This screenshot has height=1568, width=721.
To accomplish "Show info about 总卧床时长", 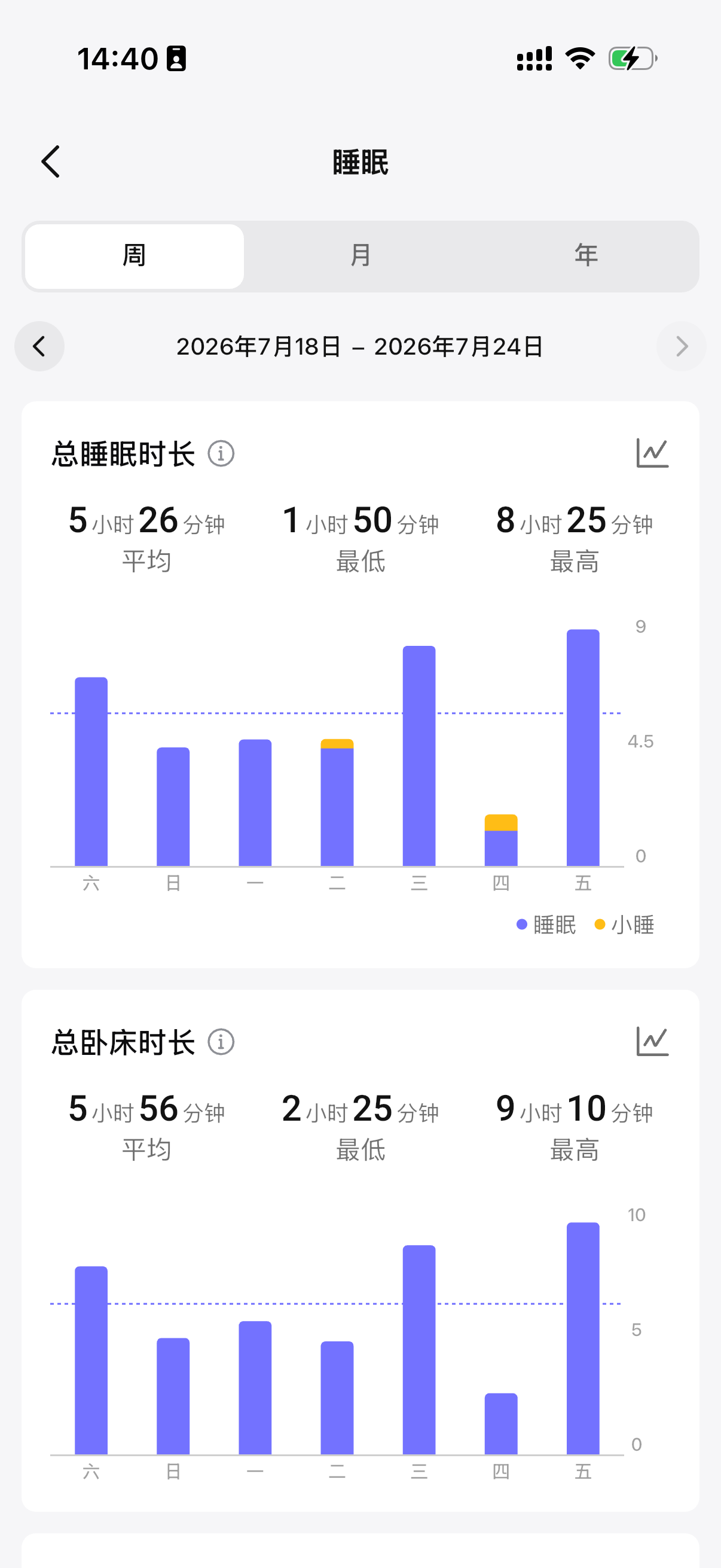I will pos(221,1042).
